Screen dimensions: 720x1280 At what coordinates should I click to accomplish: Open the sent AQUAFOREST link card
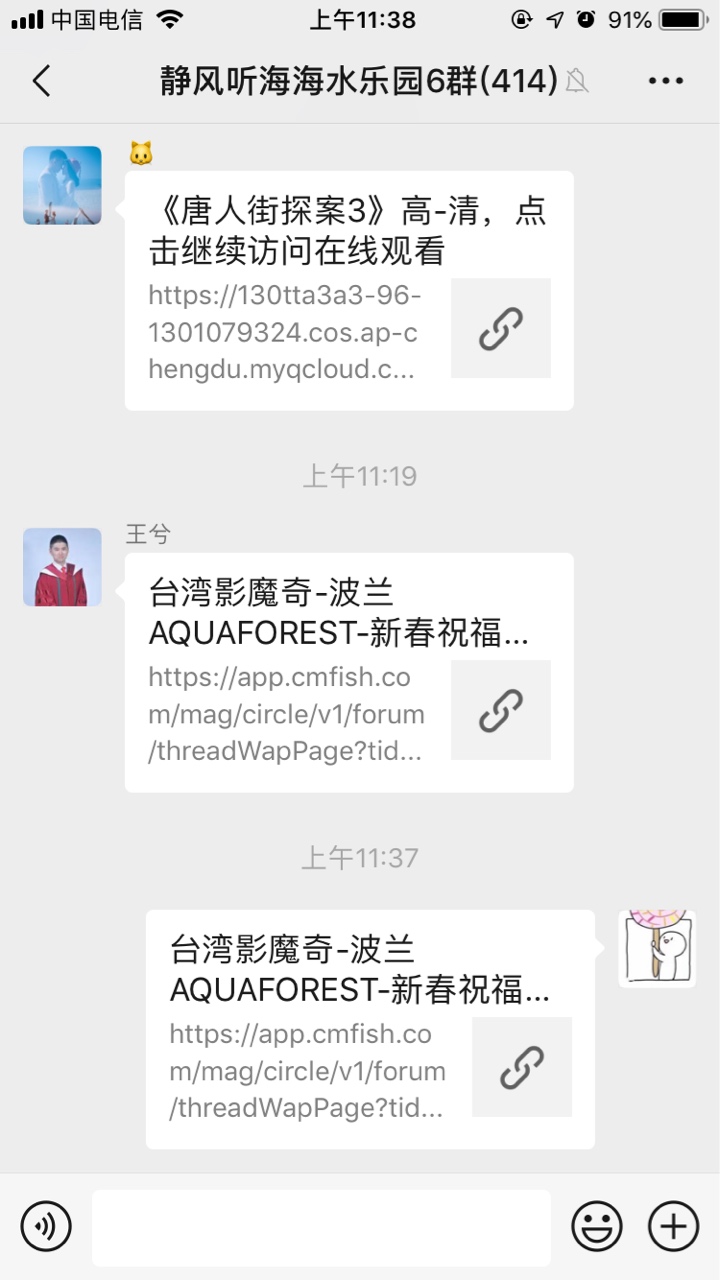[370, 1029]
